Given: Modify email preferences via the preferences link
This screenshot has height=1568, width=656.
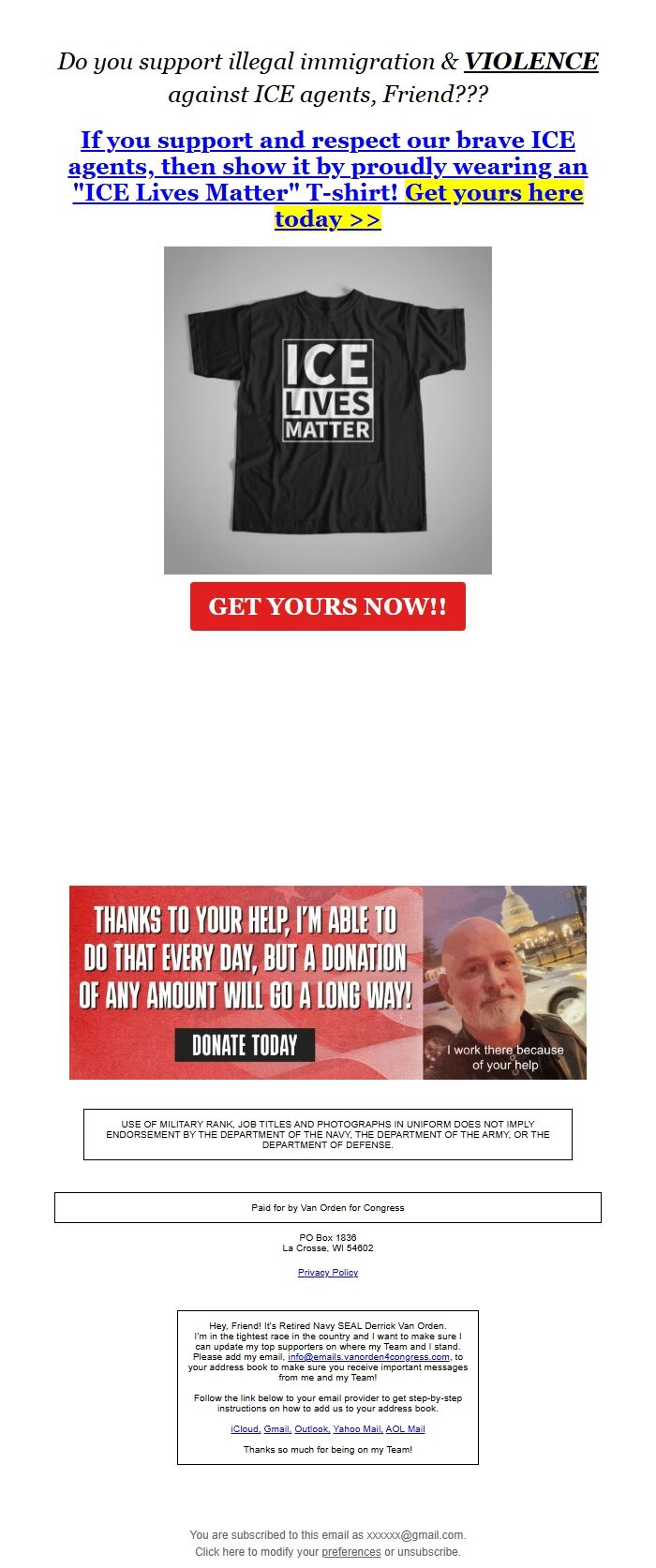Looking at the screenshot, I should point(350,1551).
